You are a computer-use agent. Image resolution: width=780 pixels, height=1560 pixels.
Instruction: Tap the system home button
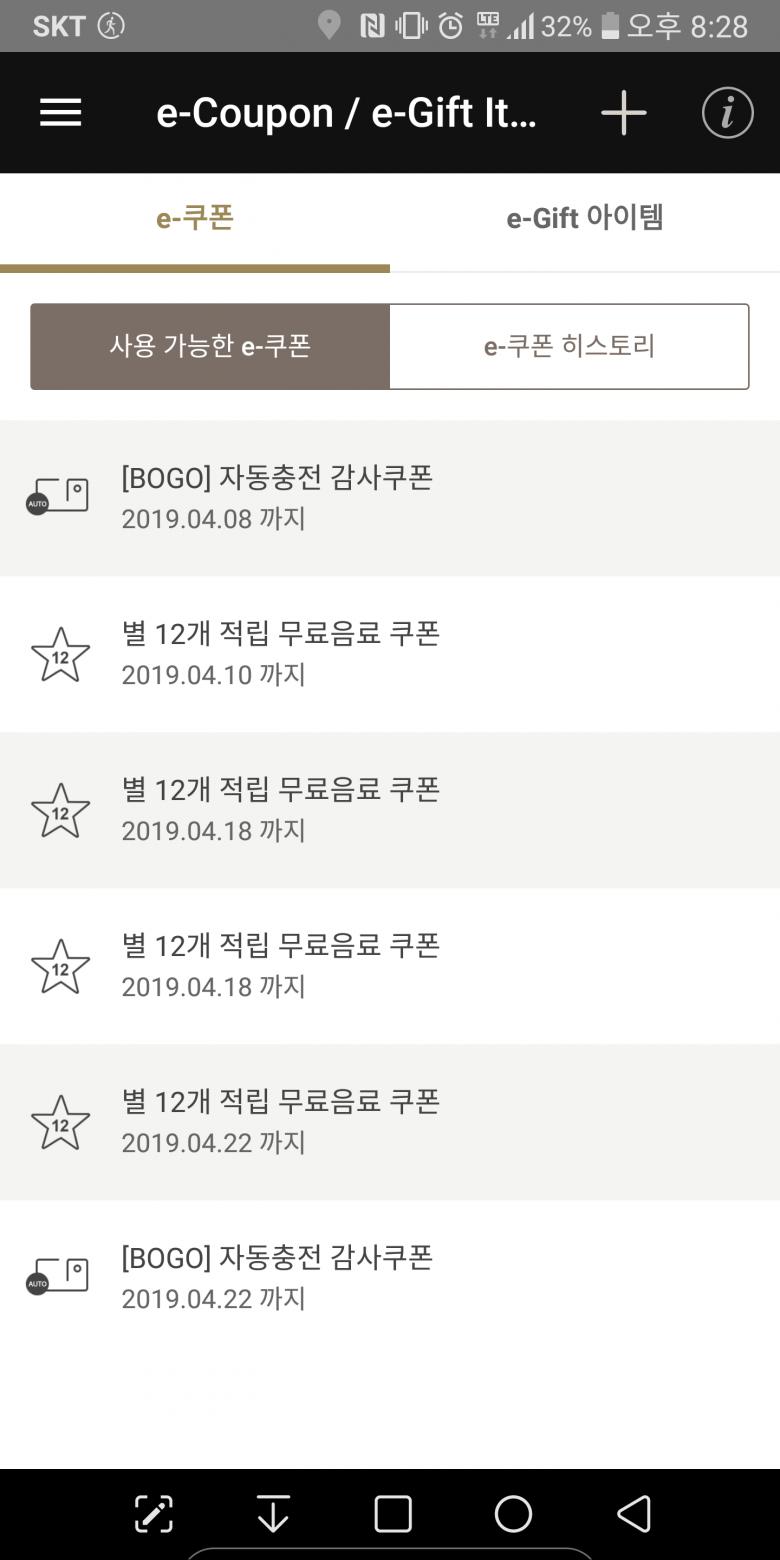pos(513,1514)
